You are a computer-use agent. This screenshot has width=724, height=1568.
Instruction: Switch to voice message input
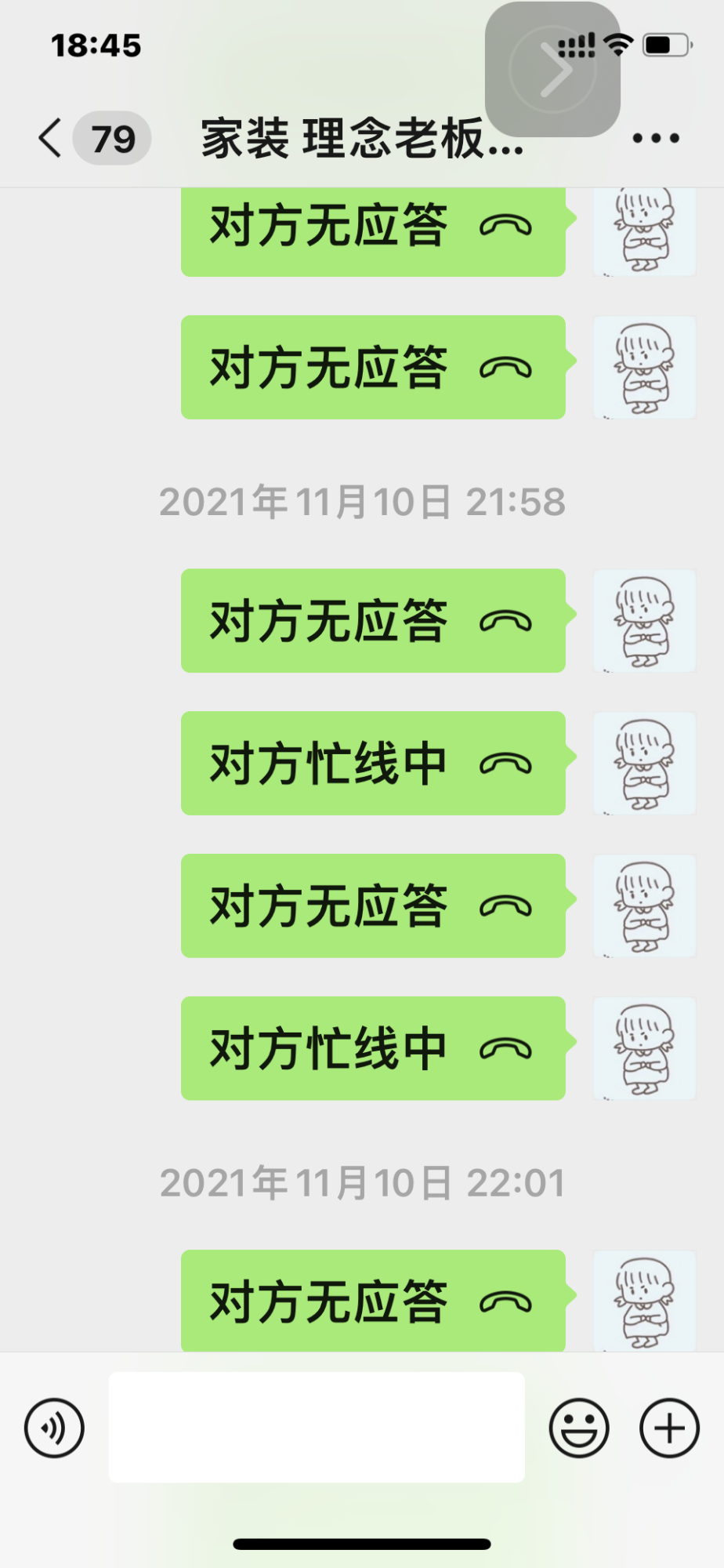[54, 1428]
